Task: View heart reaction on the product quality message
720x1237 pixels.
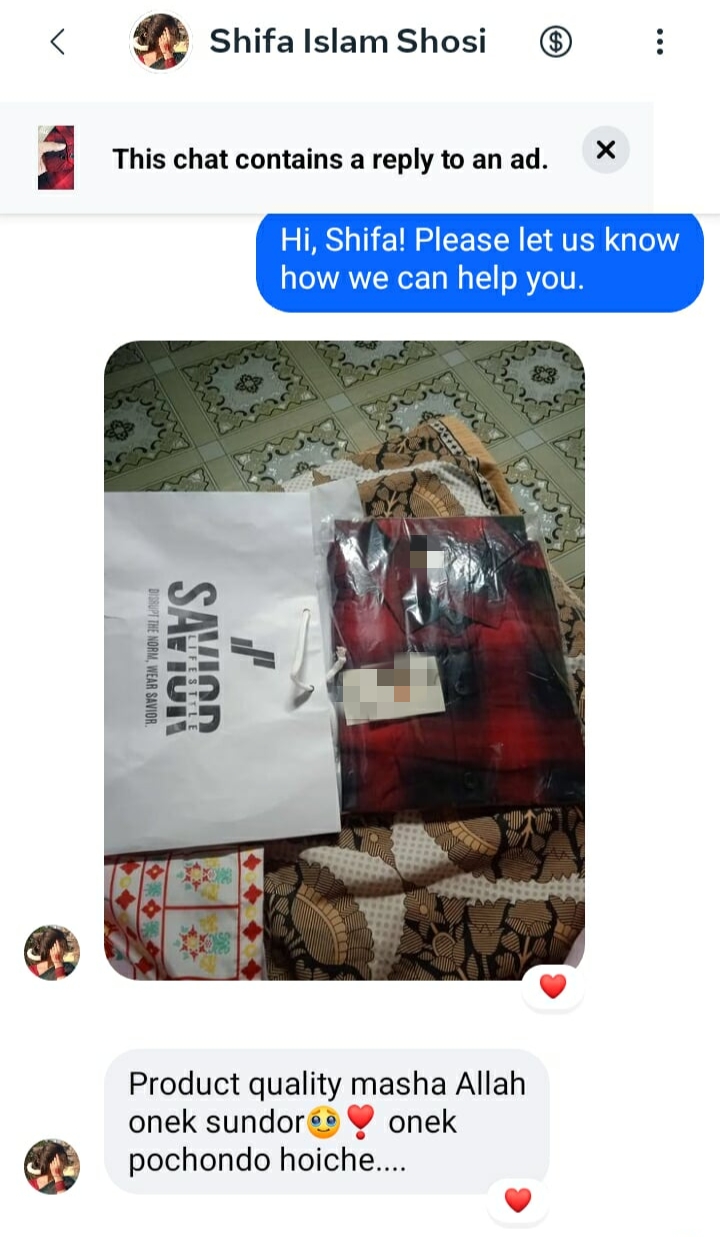Action: 517,1200
